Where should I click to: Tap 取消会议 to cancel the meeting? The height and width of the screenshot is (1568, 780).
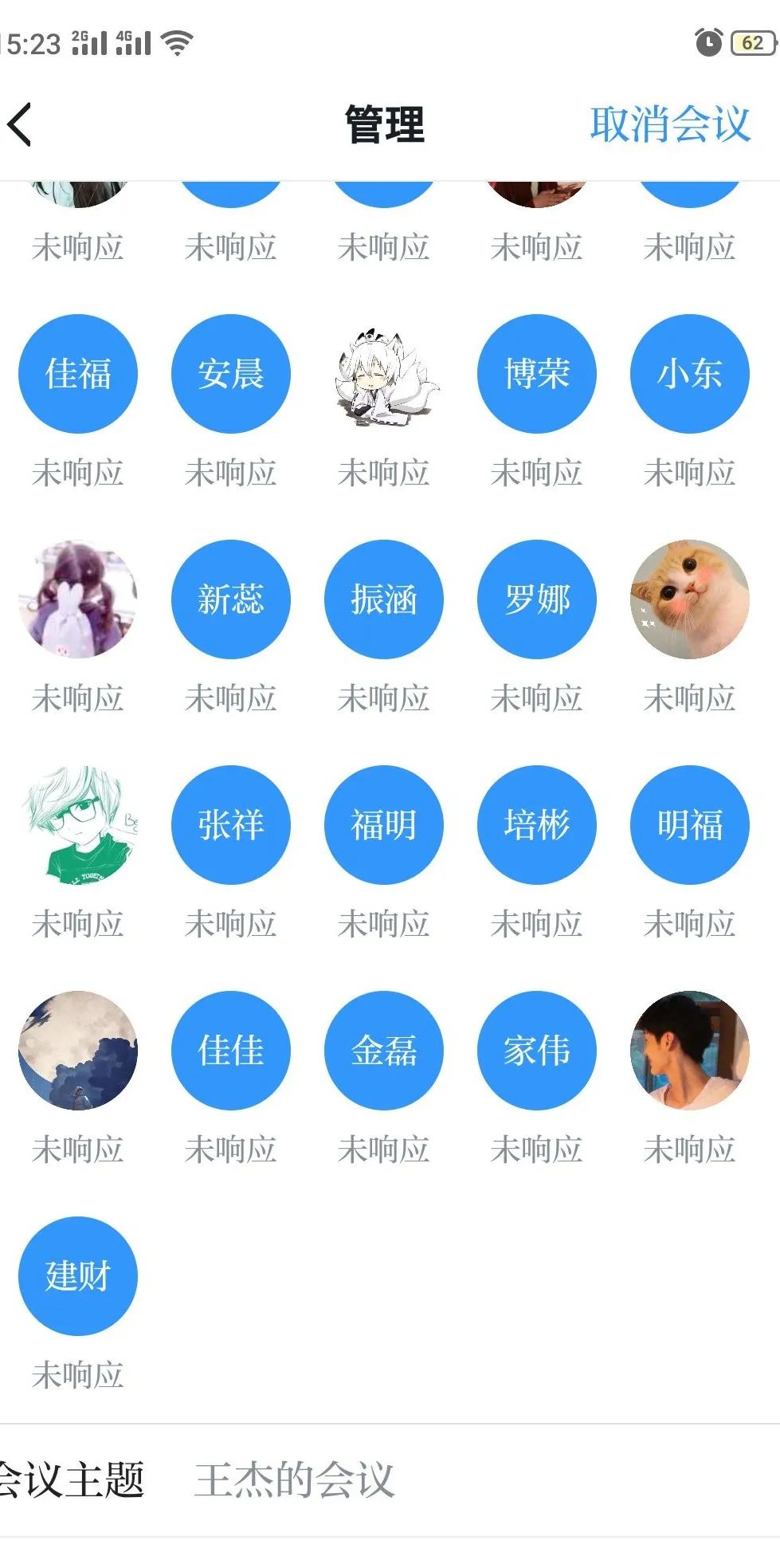click(669, 124)
